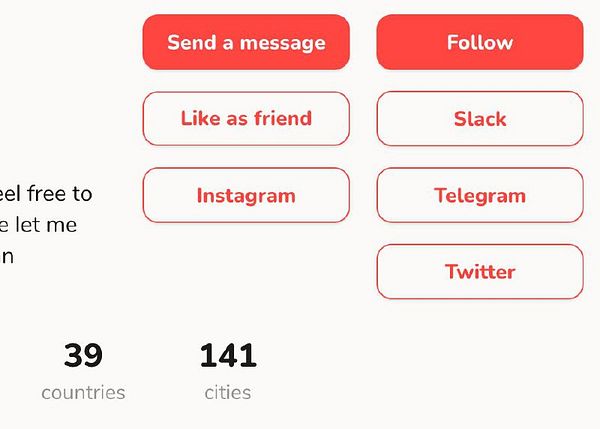Viewport: 600px width, 429px height.
Task: Select Like as friend
Action: (246, 118)
